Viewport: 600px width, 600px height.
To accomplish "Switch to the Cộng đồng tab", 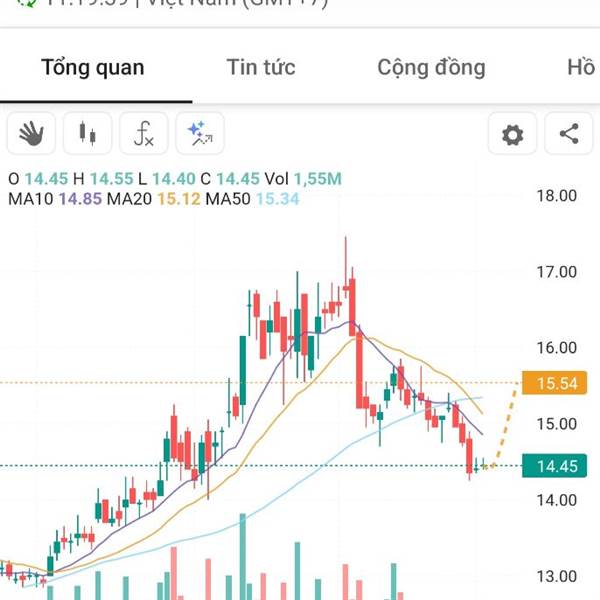I will (x=431, y=68).
